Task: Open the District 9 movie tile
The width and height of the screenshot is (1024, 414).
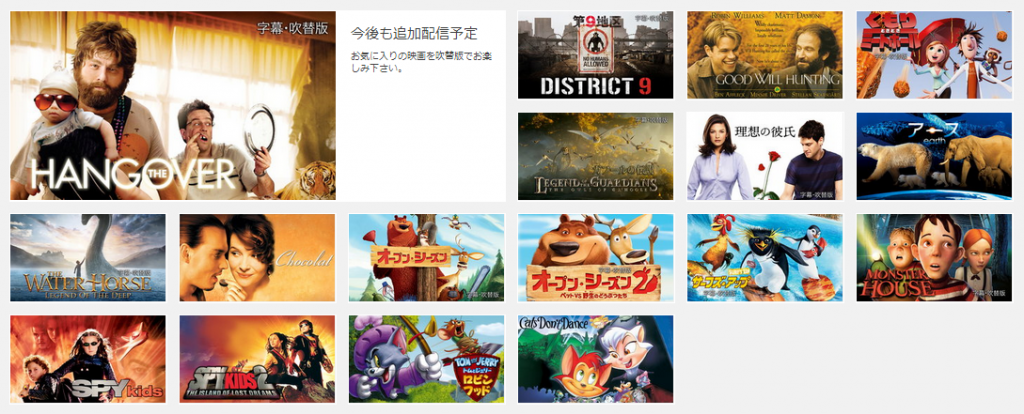Action: pos(595,55)
